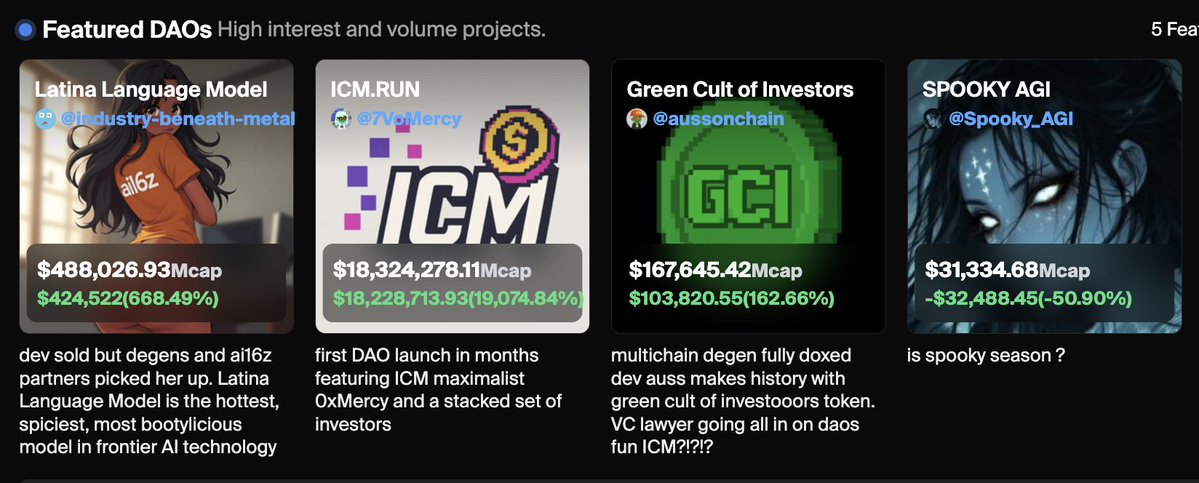Visit the @industry-beneath-metal profile link
This screenshot has height=483, width=1199.
point(177,119)
